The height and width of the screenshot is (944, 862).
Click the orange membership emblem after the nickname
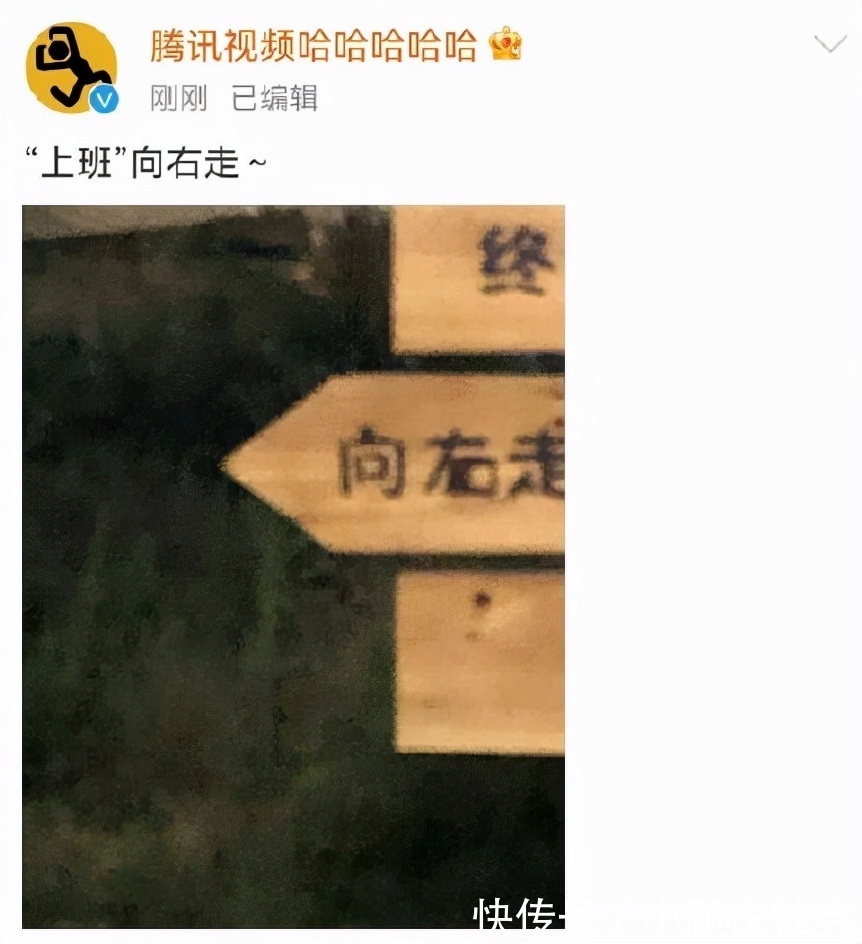click(504, 45)
